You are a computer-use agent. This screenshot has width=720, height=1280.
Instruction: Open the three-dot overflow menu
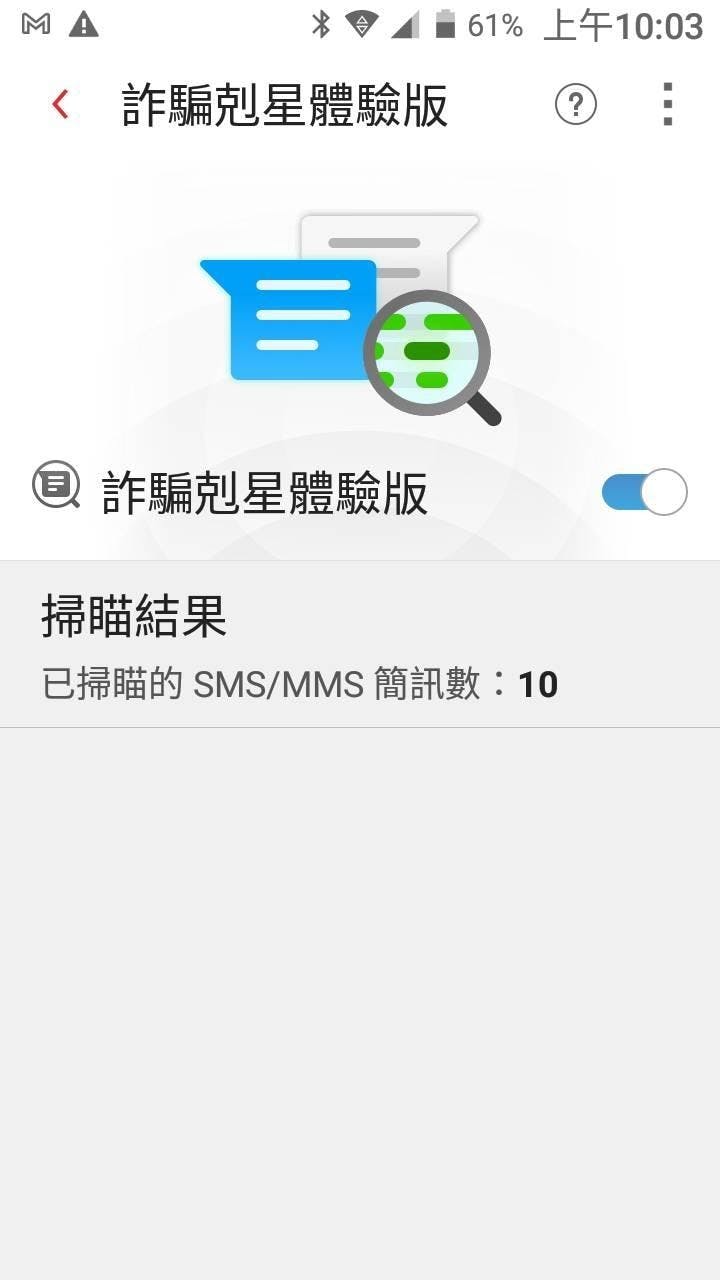(x=668, y=104)
